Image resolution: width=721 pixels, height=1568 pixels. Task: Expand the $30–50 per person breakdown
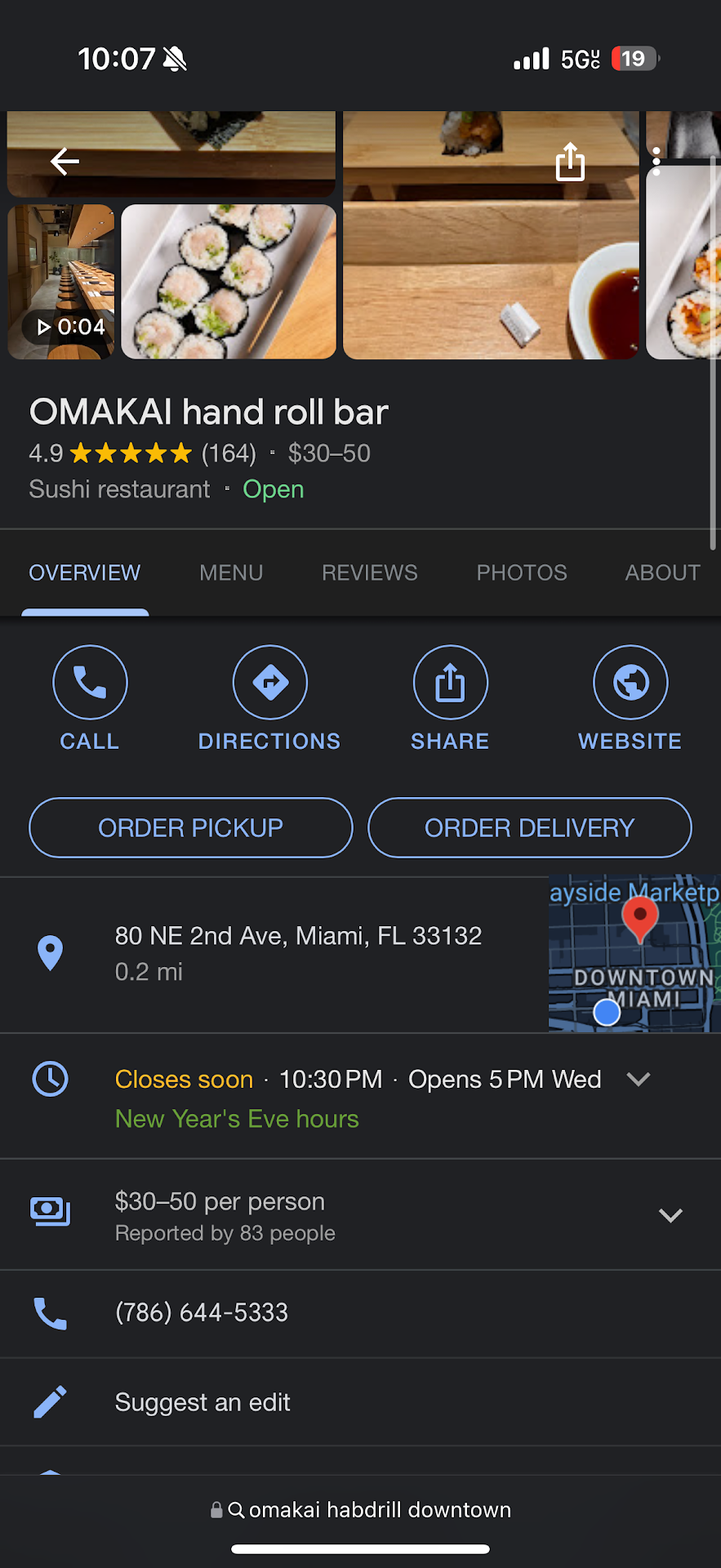pos(670,1215)
